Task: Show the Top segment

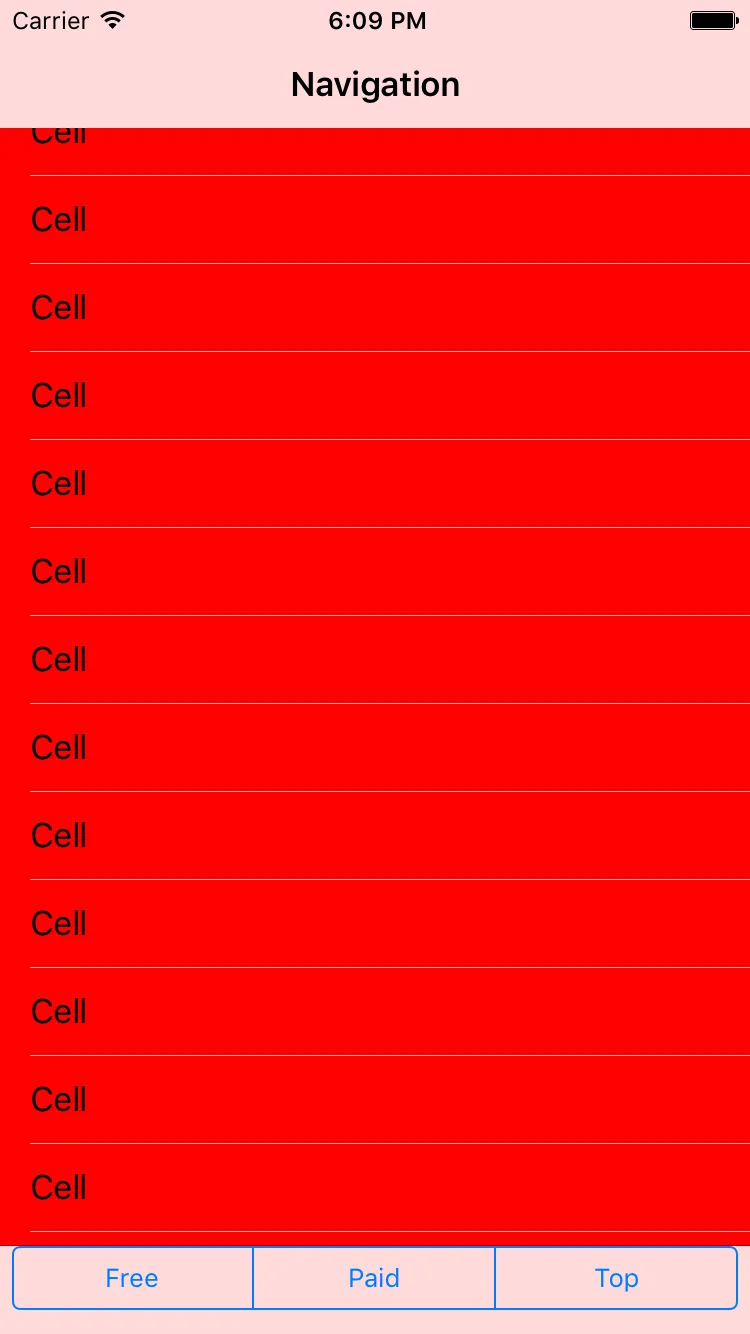Action: [x=616, y=1278]
